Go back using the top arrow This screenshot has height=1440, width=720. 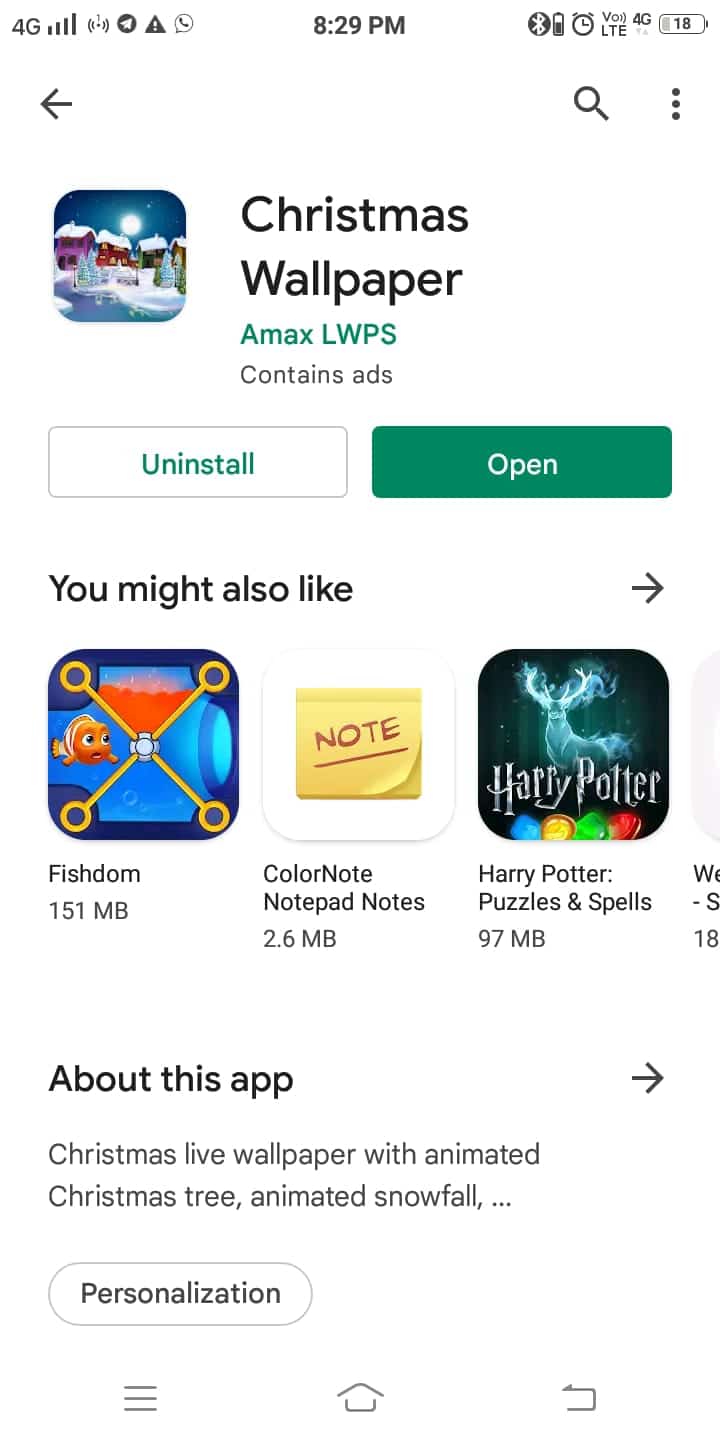pos(56,104)
